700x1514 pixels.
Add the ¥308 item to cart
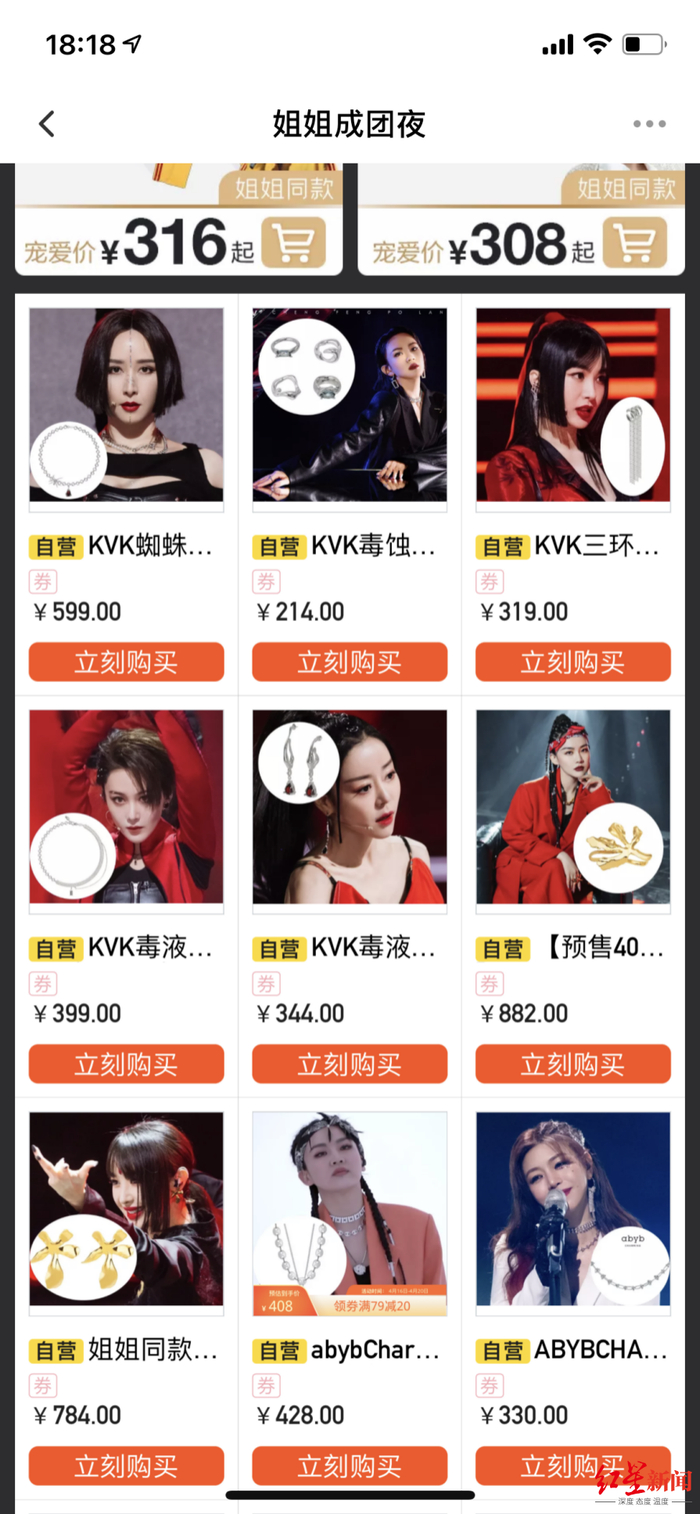[635, 243]
